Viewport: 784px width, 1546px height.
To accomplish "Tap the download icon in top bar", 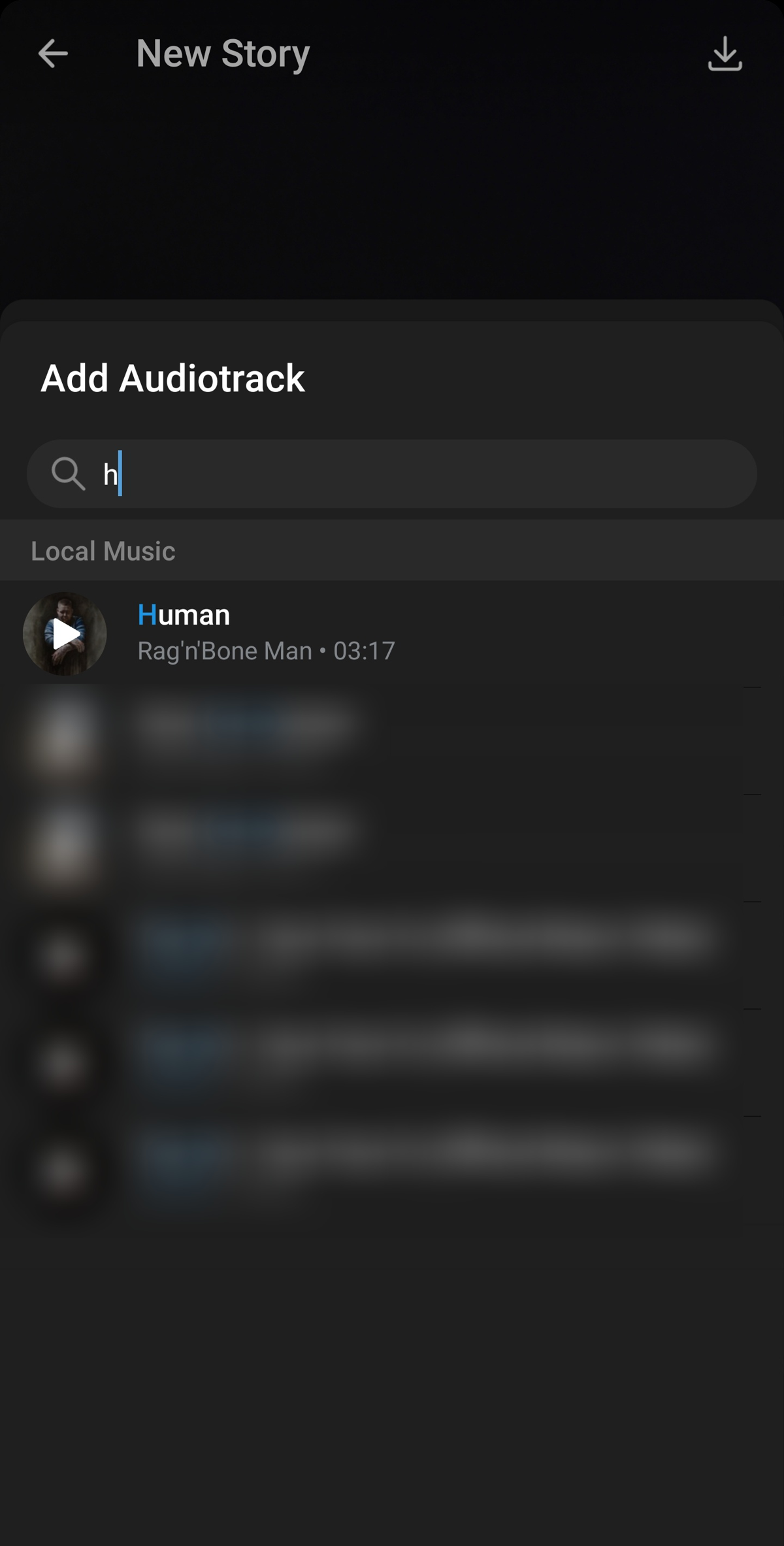I will point(725,54).
